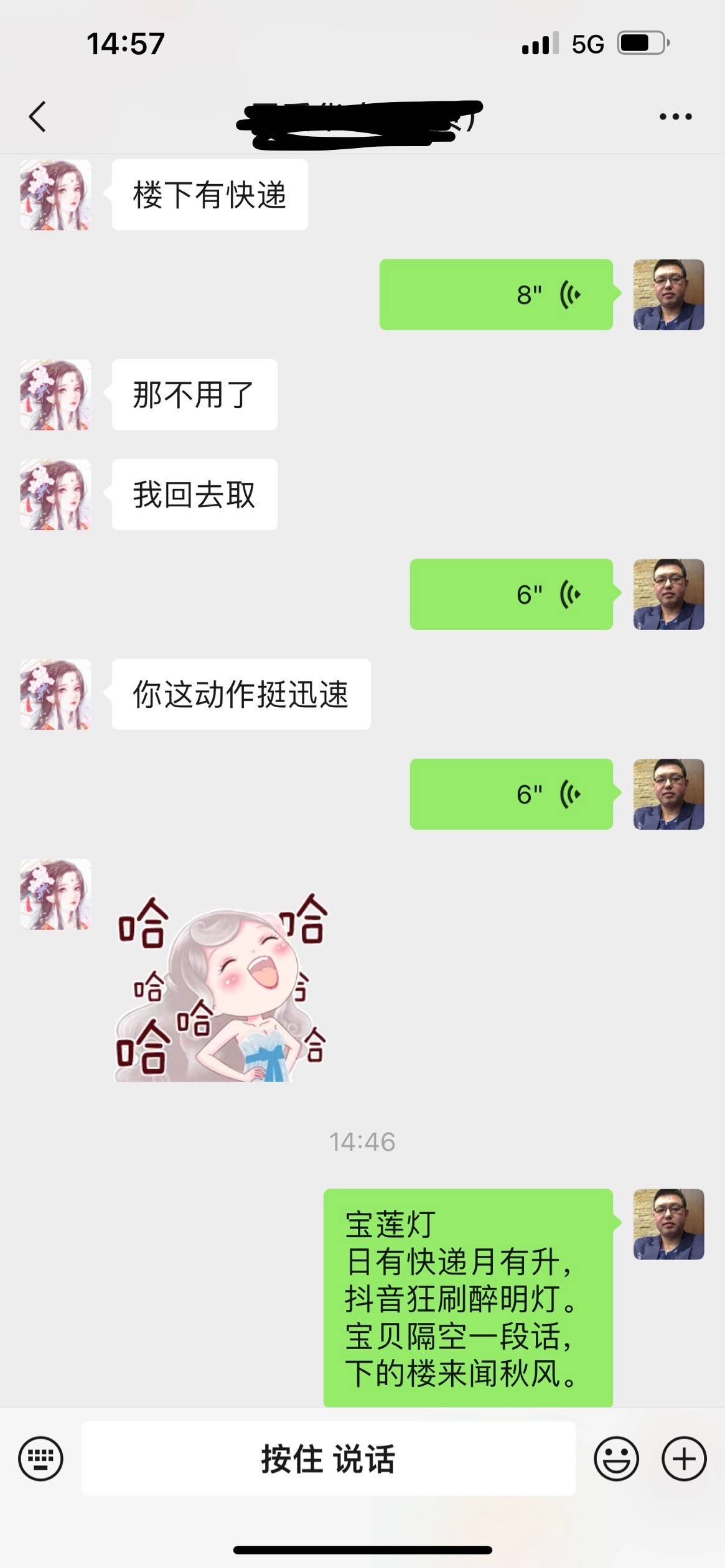The width and height of the screenshot is (725, 1568).
Task: Play the 8-second voice message
Action: 496,295
